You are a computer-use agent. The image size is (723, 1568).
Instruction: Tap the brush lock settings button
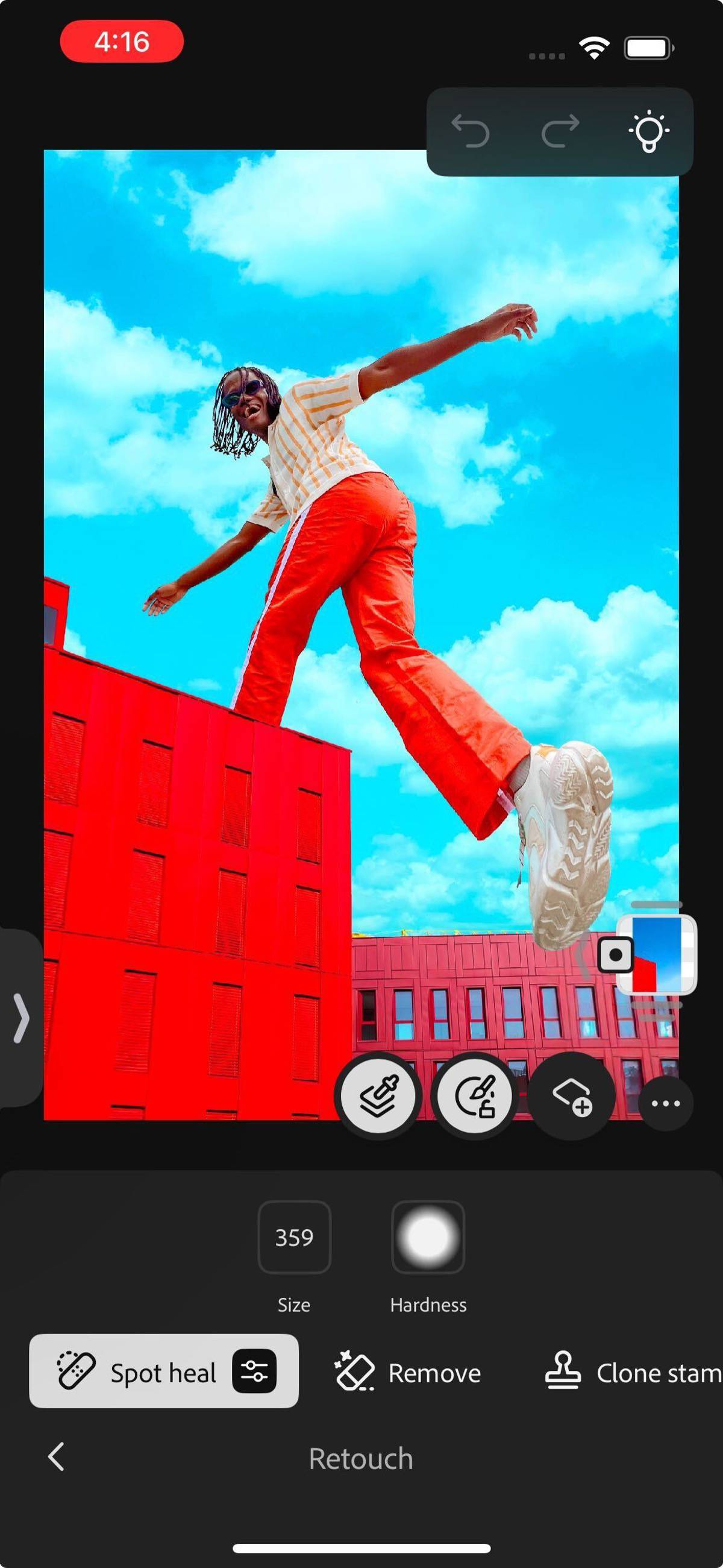[x=475, y=1095]
